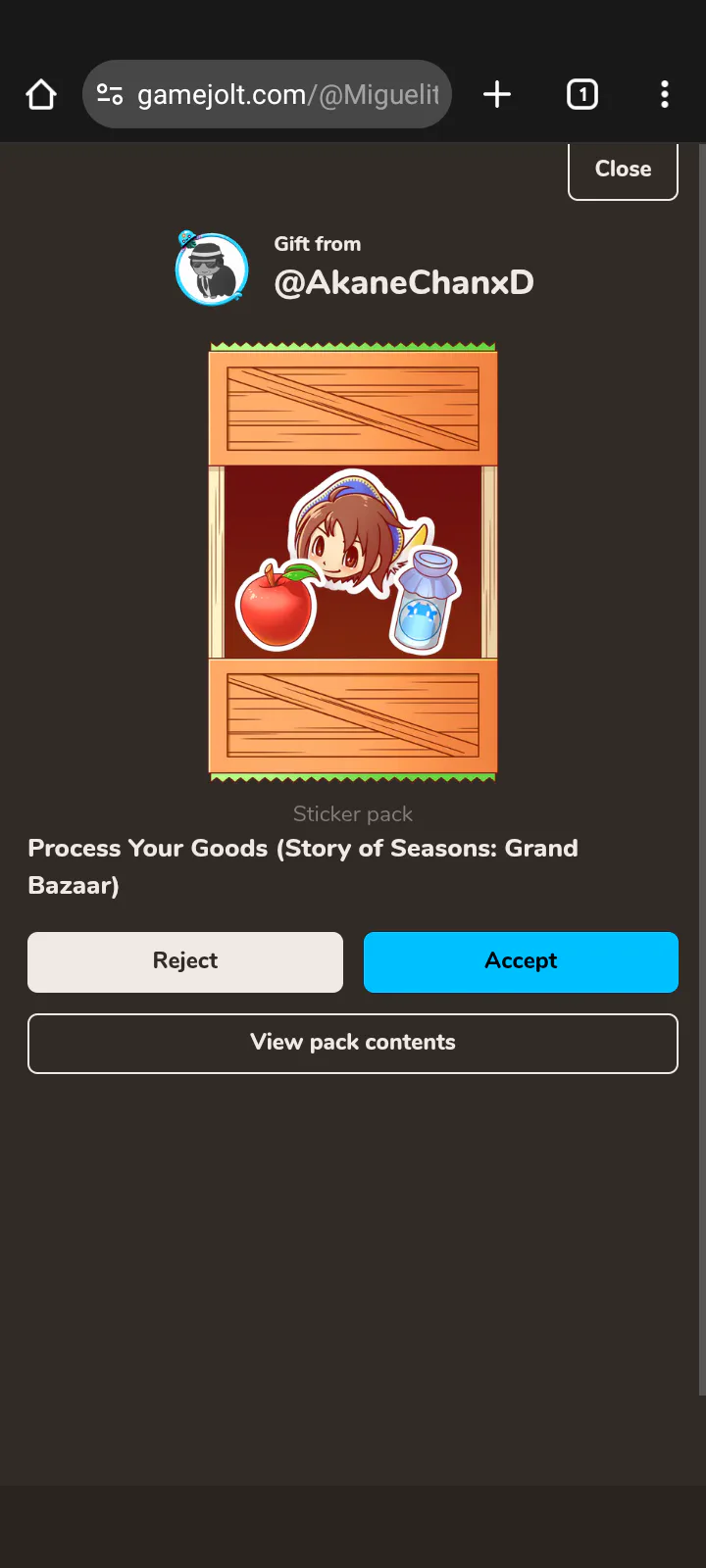706x1568 pixels.
Task: Open the browser overflow menu
Action: pyautogui.click(x=665, y=95)
